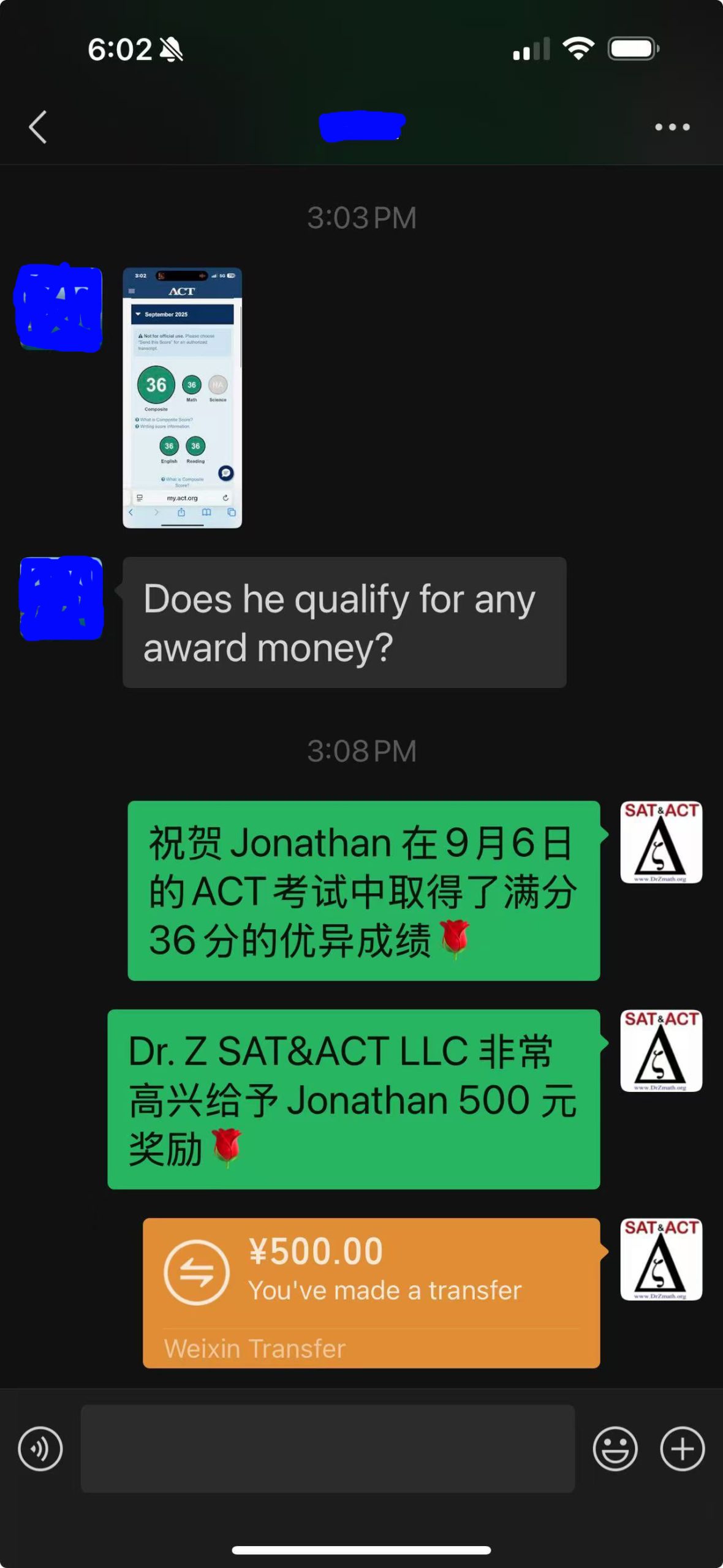Open the ¥500.00 Weixin Transfer card

click(x=371, y=1292)
